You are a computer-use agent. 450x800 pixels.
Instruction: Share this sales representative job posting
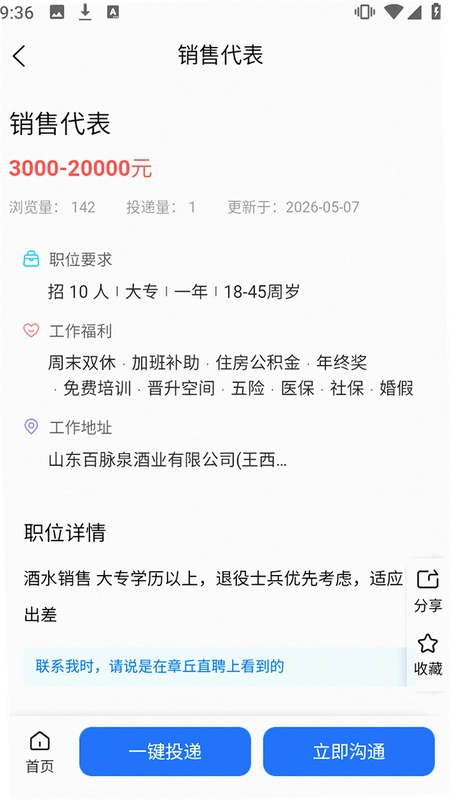coord(428,591)
